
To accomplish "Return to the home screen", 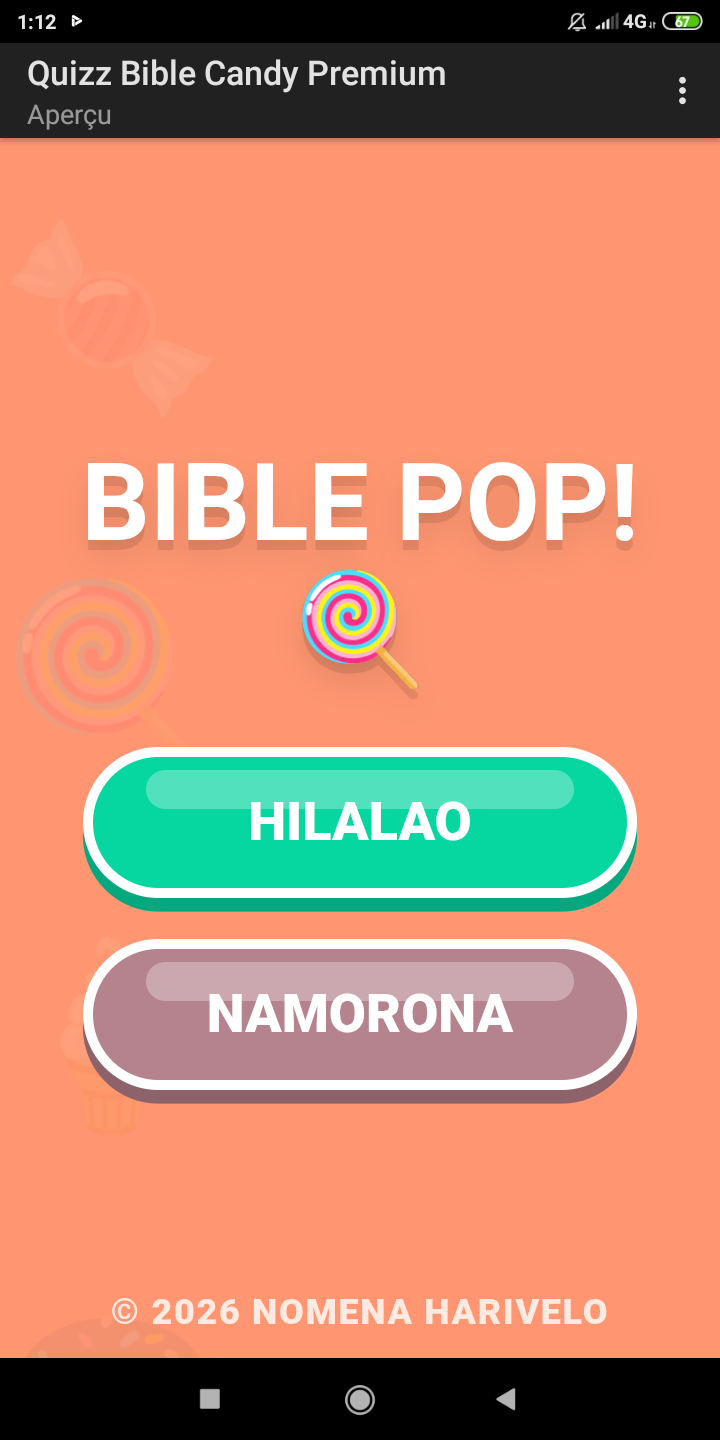I will pyautogui.click(x=360, y=1399).
